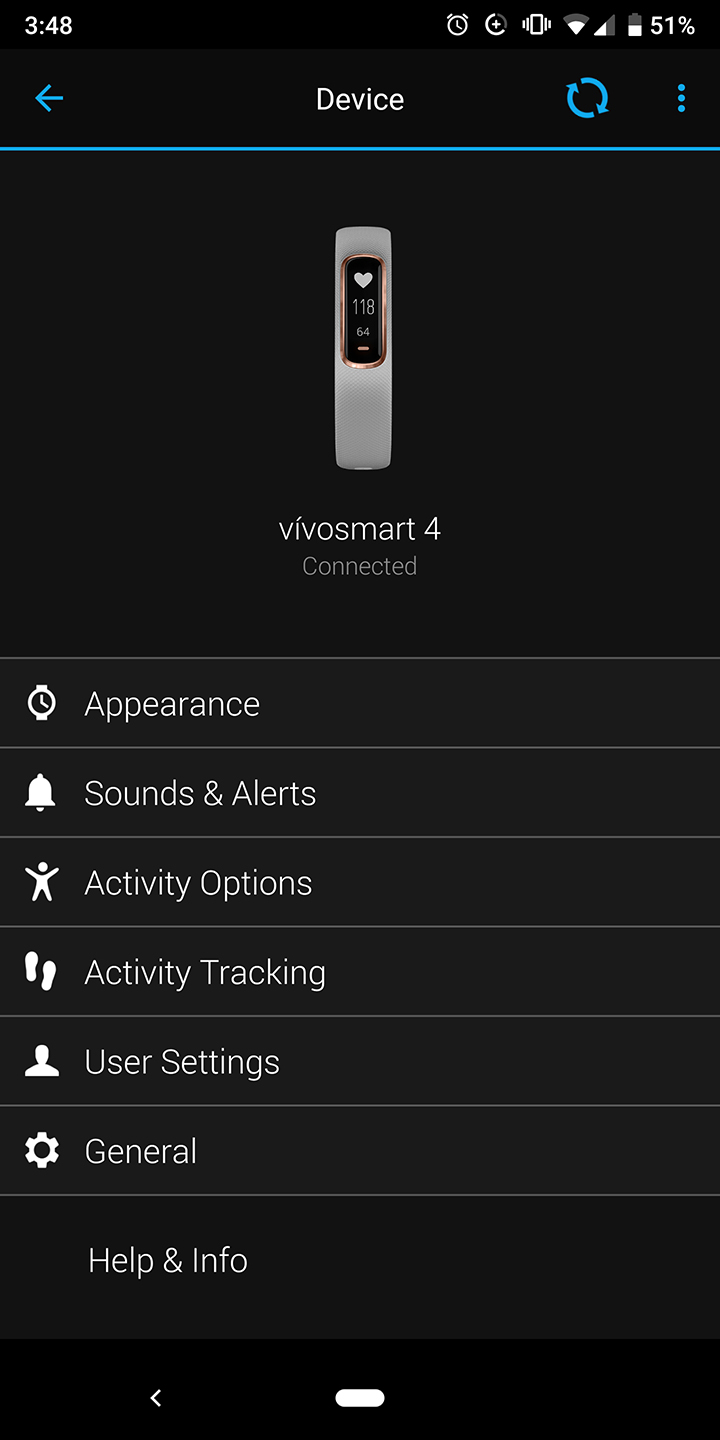
Task: Select the watch face icon beside Appearance
Action: coord(41,703)
